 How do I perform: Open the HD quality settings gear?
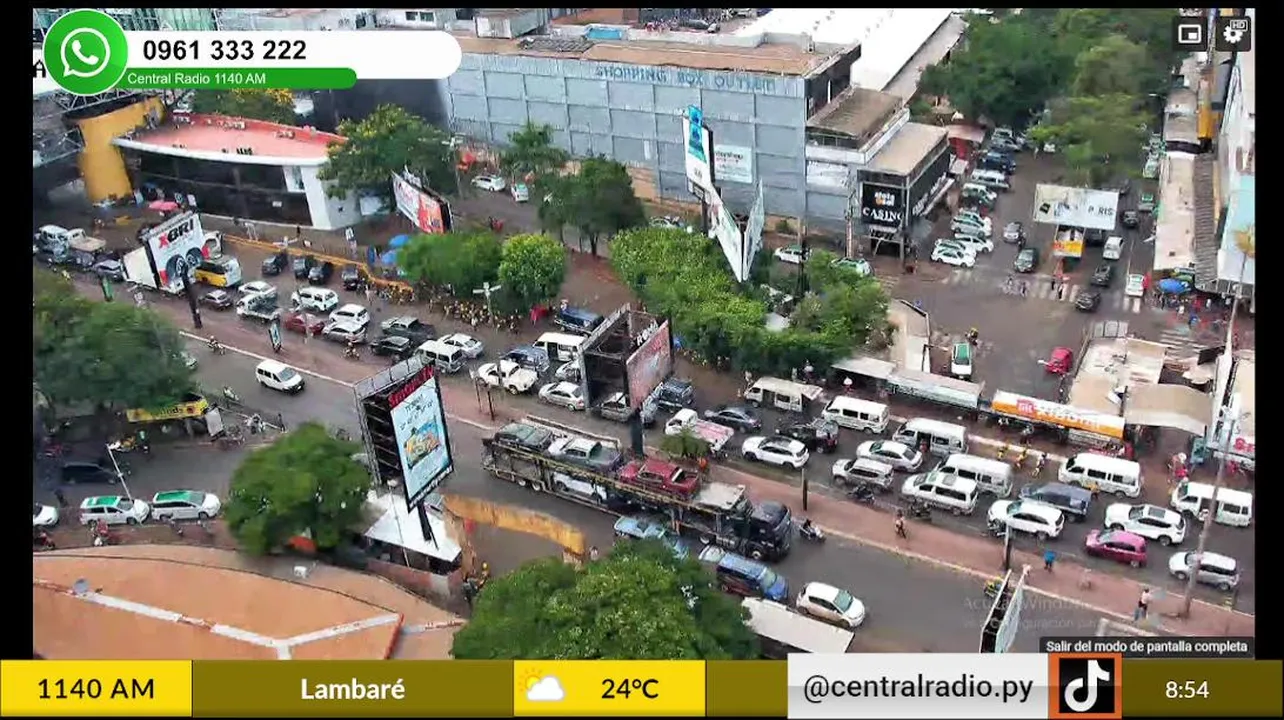click(1233, 34)
